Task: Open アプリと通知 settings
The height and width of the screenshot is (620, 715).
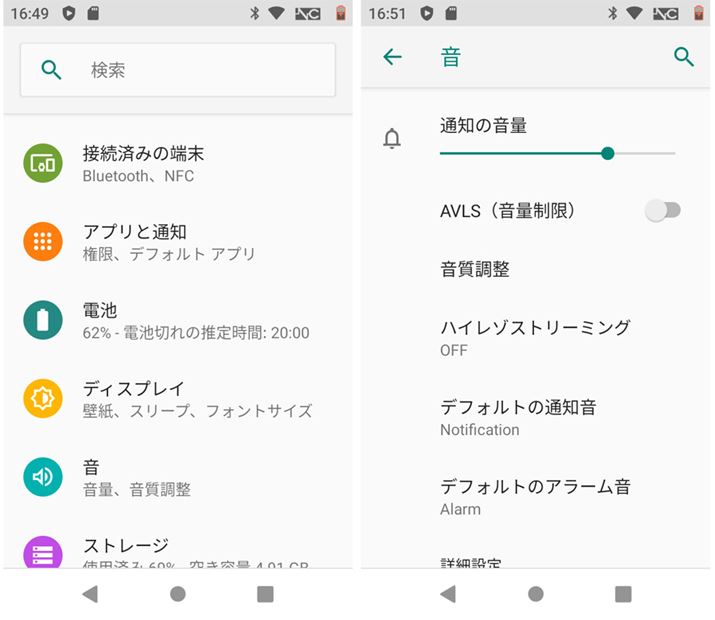Action: 178,242
